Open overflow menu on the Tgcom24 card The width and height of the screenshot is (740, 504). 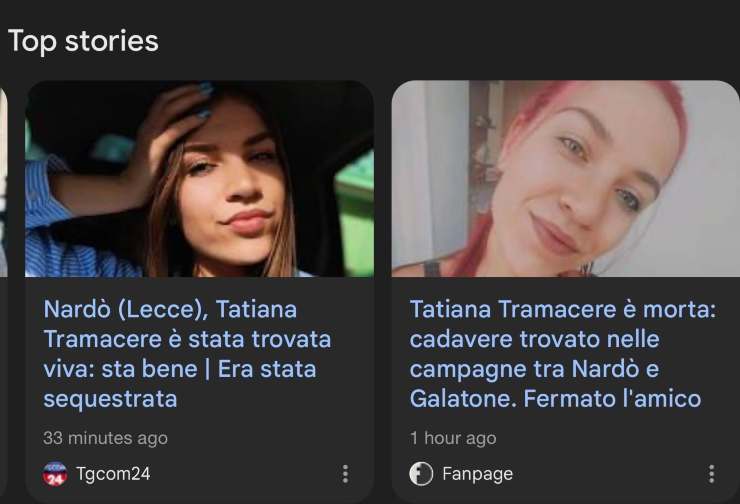(345, 474)
